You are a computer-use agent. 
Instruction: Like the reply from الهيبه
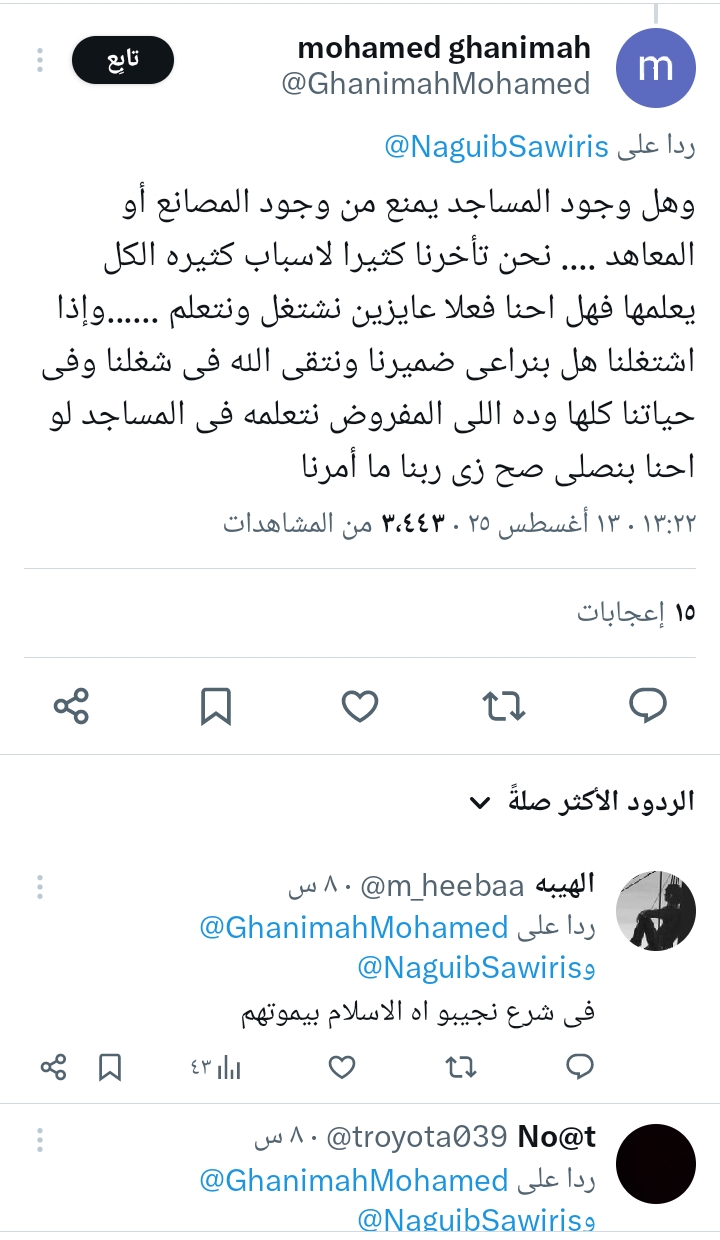342,1068
